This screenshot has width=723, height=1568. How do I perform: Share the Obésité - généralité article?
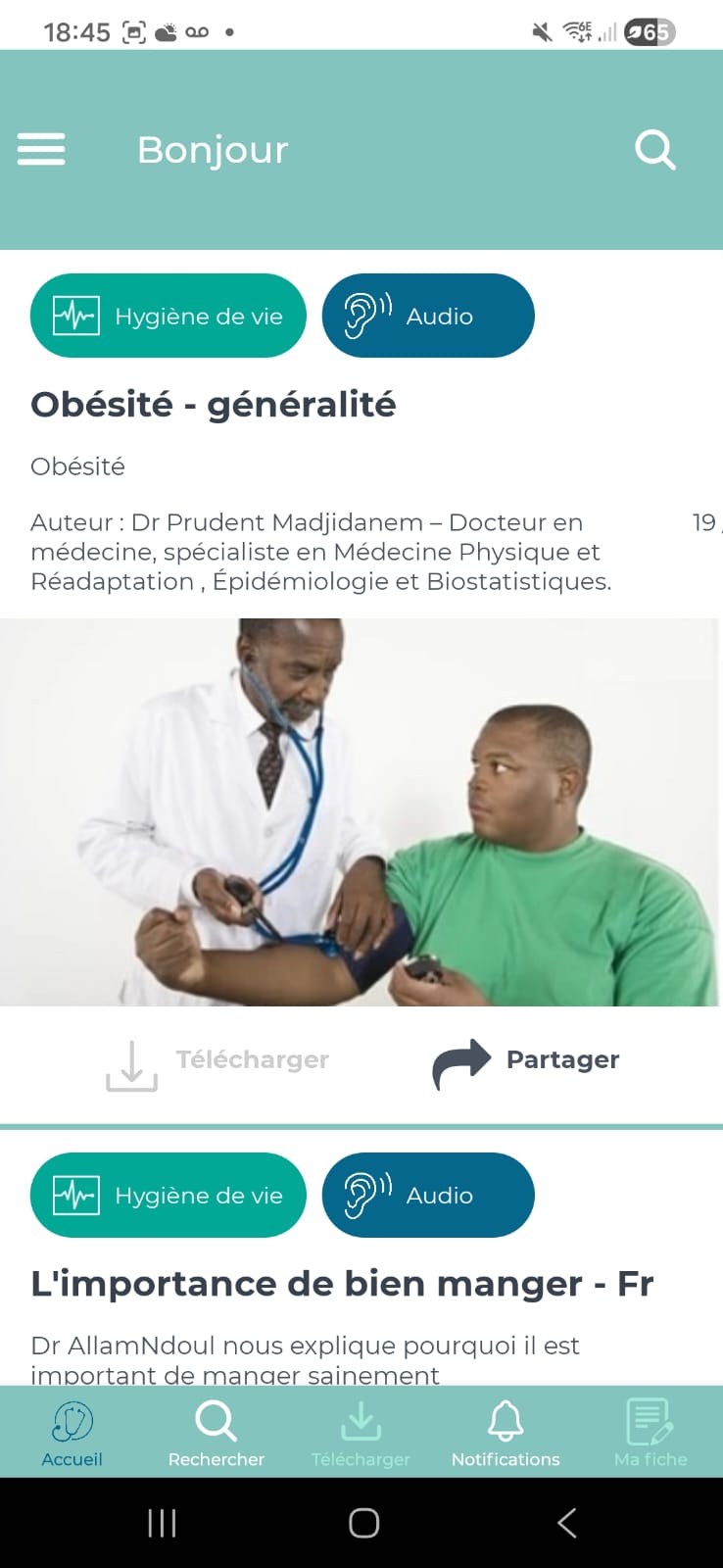pos(526,1062)
